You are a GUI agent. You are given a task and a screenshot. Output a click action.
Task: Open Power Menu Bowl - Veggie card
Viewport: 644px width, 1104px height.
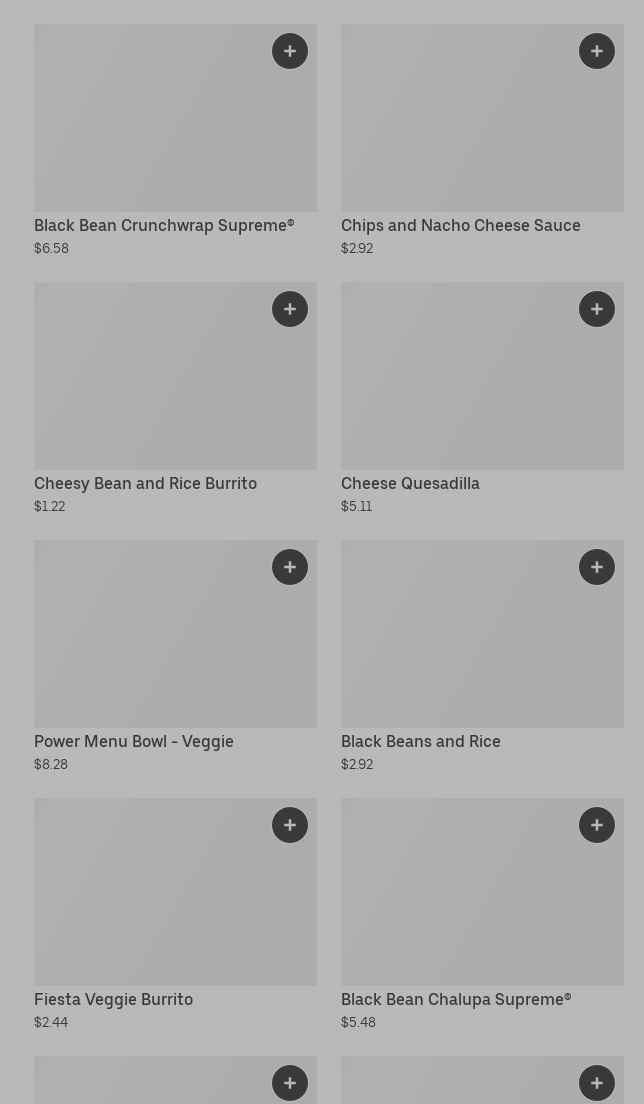pyautogui.click(x=175, y=657)
